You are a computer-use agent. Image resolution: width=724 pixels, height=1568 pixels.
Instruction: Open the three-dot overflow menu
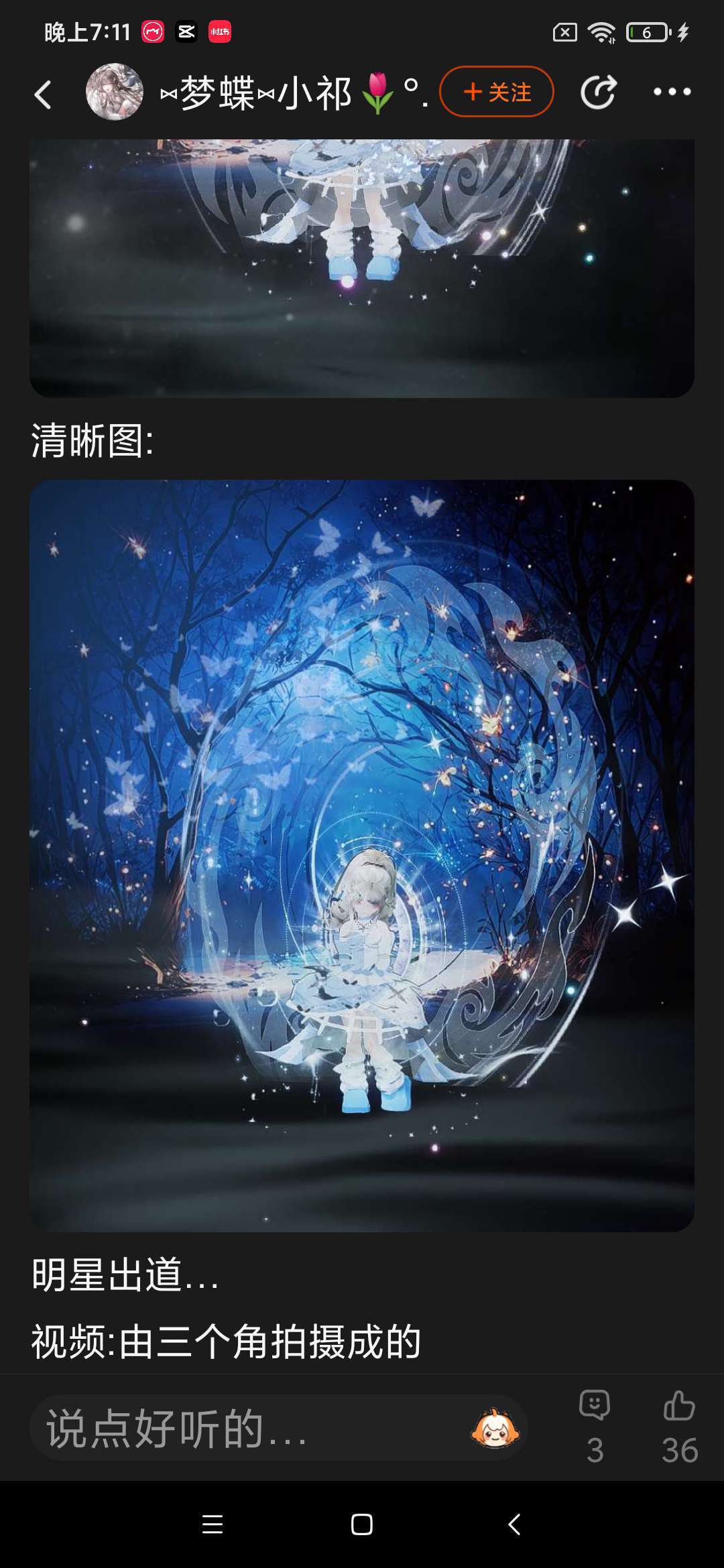click(672, 92)
